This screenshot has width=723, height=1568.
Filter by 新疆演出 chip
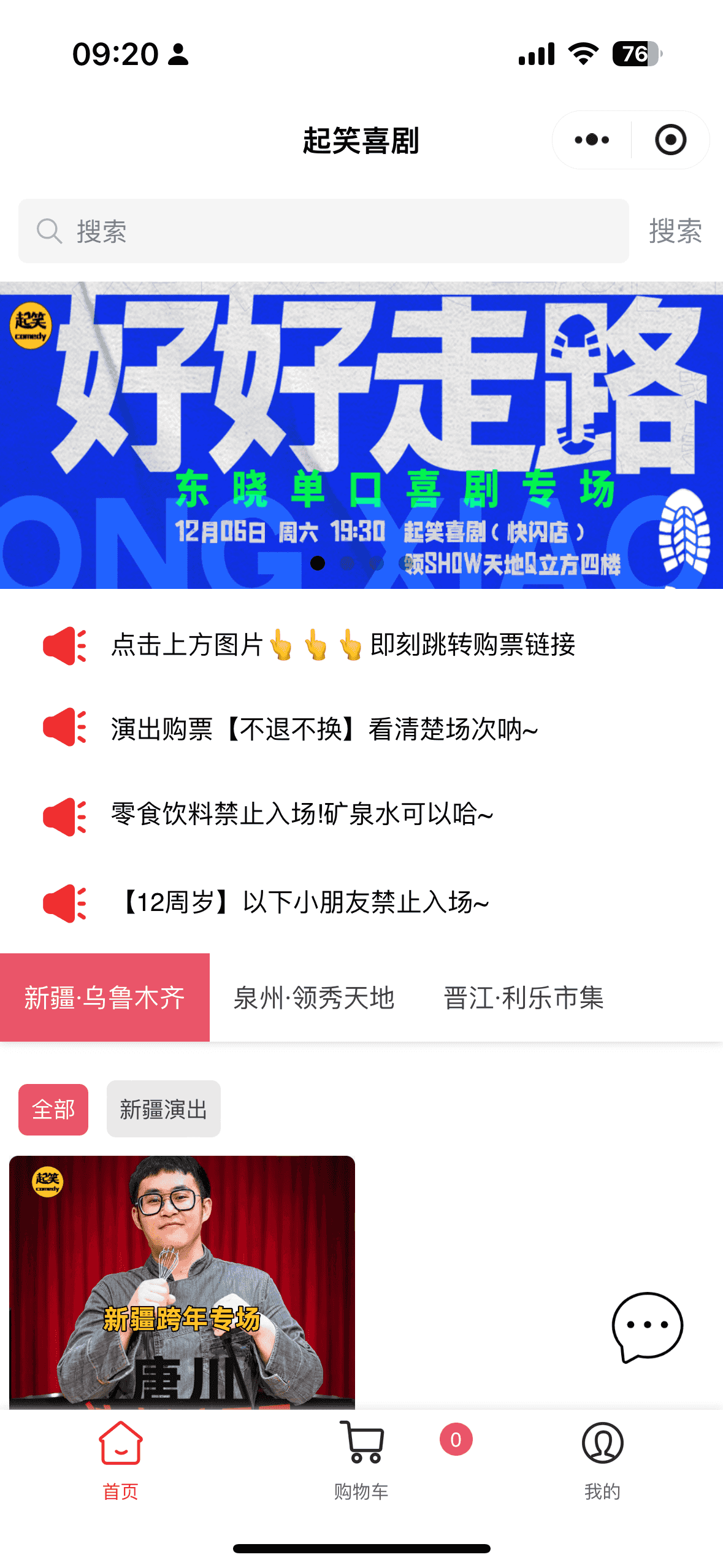pos(163,1109)
